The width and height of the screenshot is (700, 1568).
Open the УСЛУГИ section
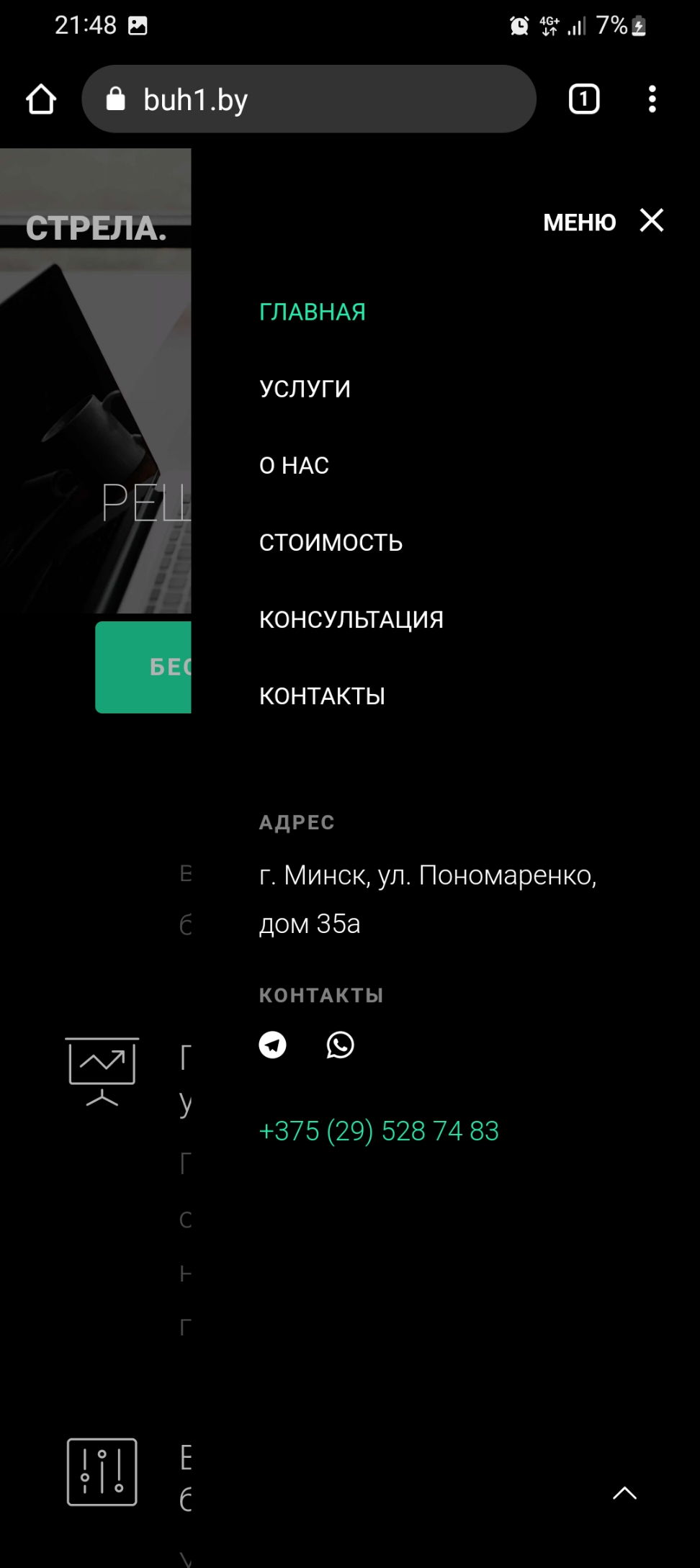pyautogui.click(x=305, y=389)
